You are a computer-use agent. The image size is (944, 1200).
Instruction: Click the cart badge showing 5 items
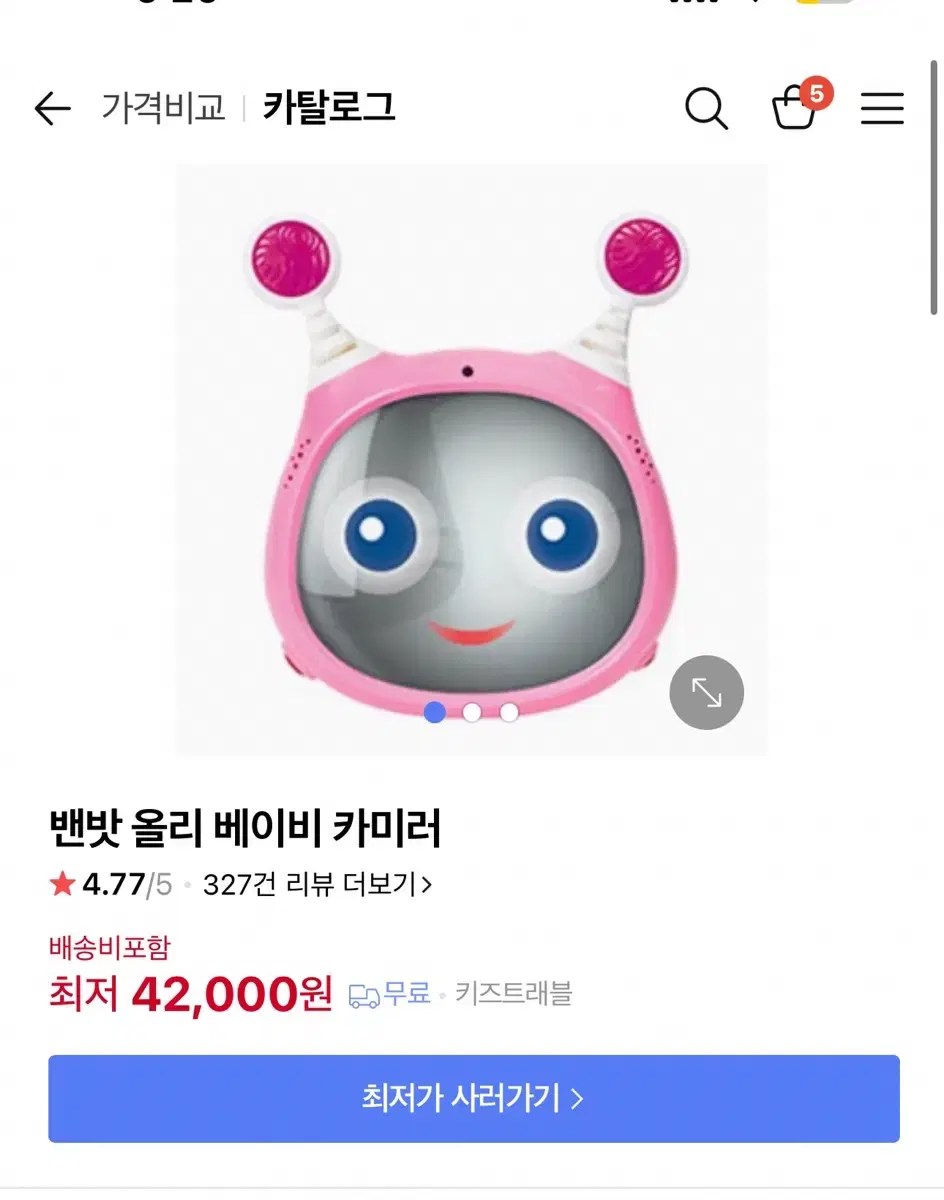tap(819, 92)
